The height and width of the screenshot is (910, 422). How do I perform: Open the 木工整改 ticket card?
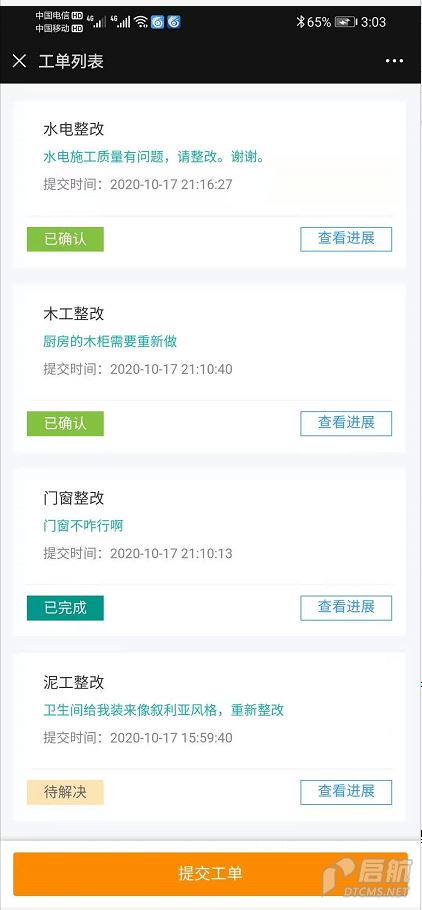point(209,369)
